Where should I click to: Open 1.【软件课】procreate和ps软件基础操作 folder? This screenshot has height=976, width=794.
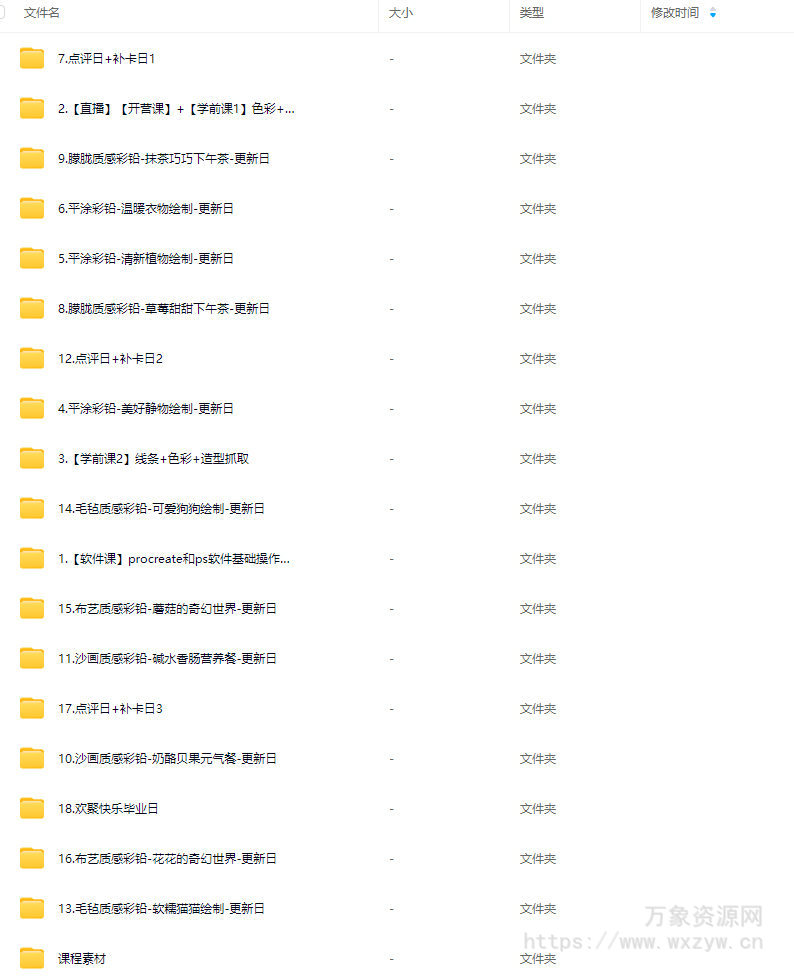[x=173, y=559]
